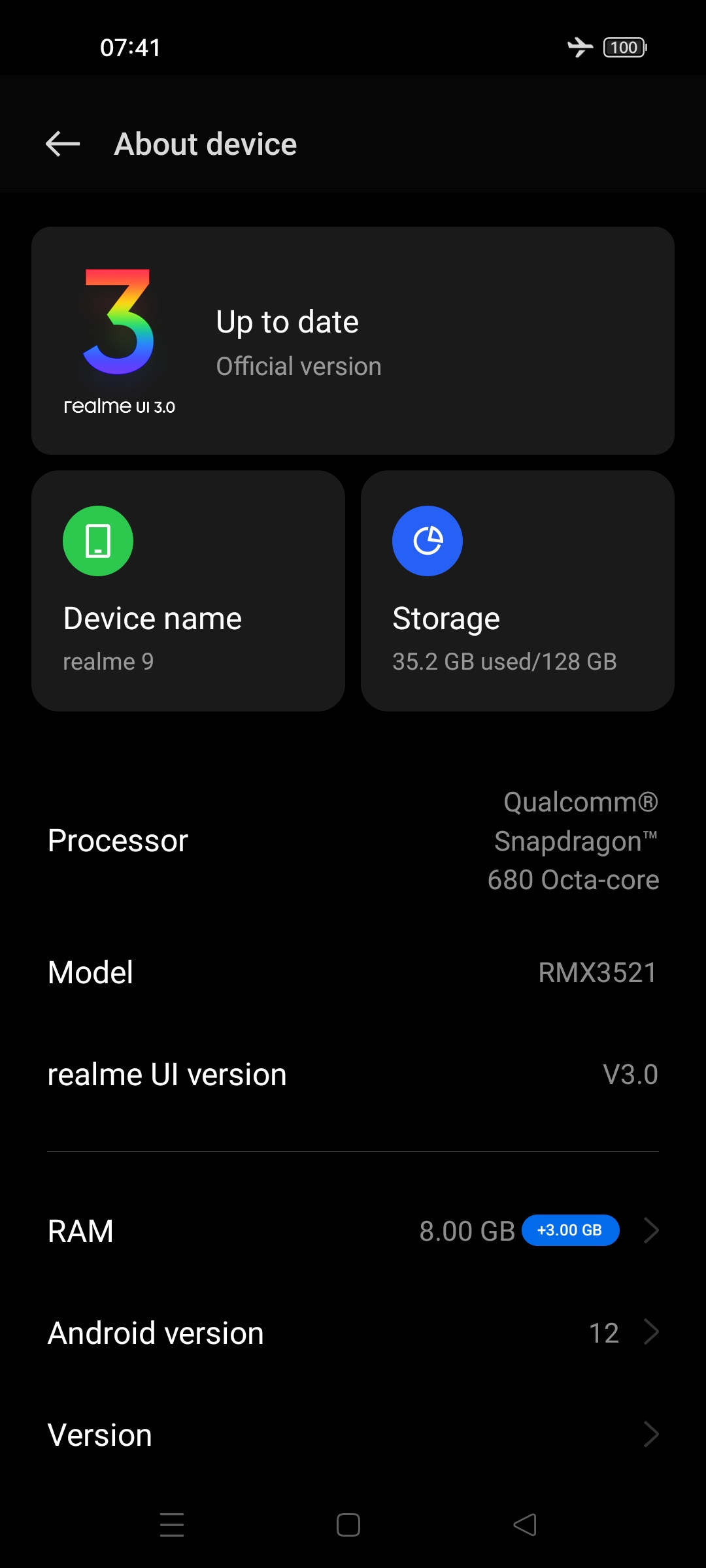
Task: Go back from About device
Action: coord(63,144)
